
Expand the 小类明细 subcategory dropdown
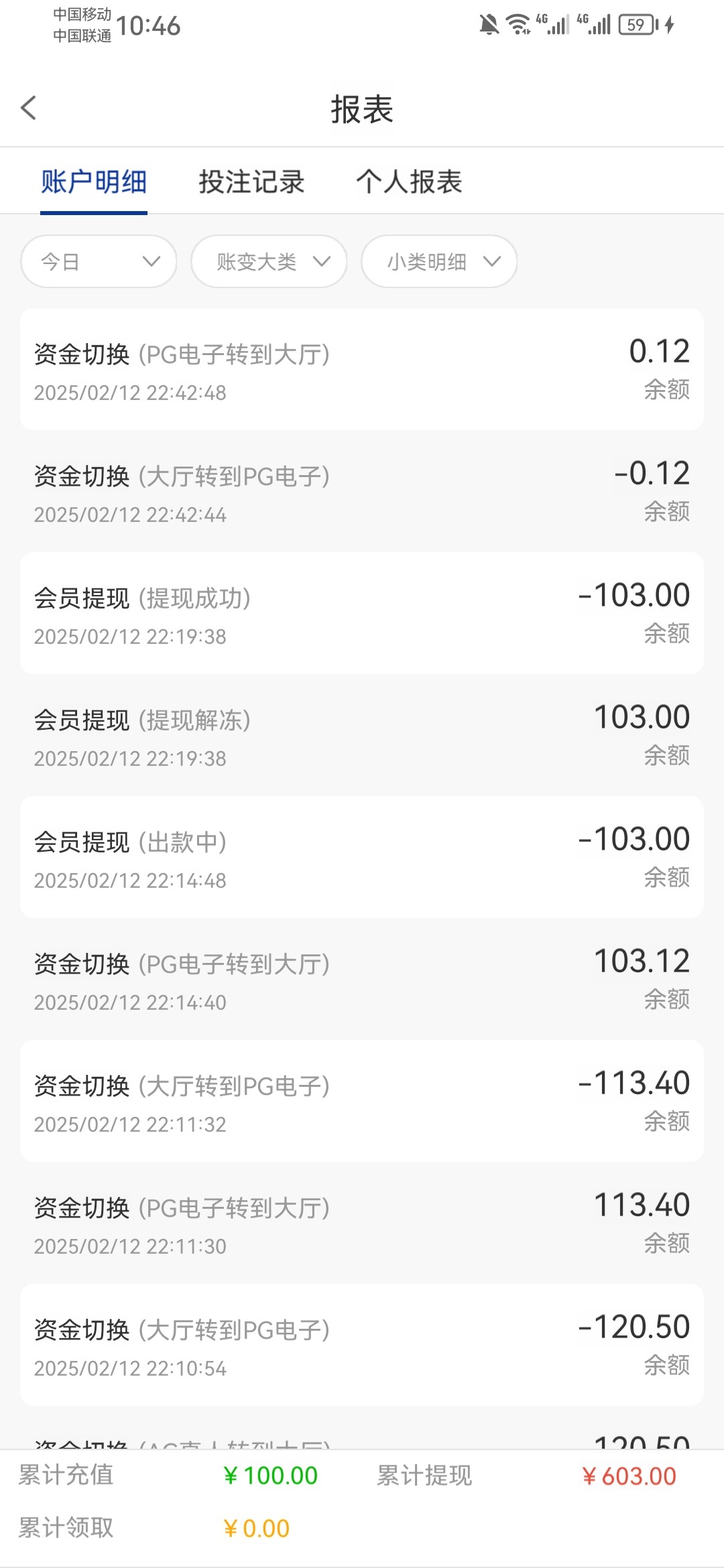pyautogui.click(x=439, y=261)
